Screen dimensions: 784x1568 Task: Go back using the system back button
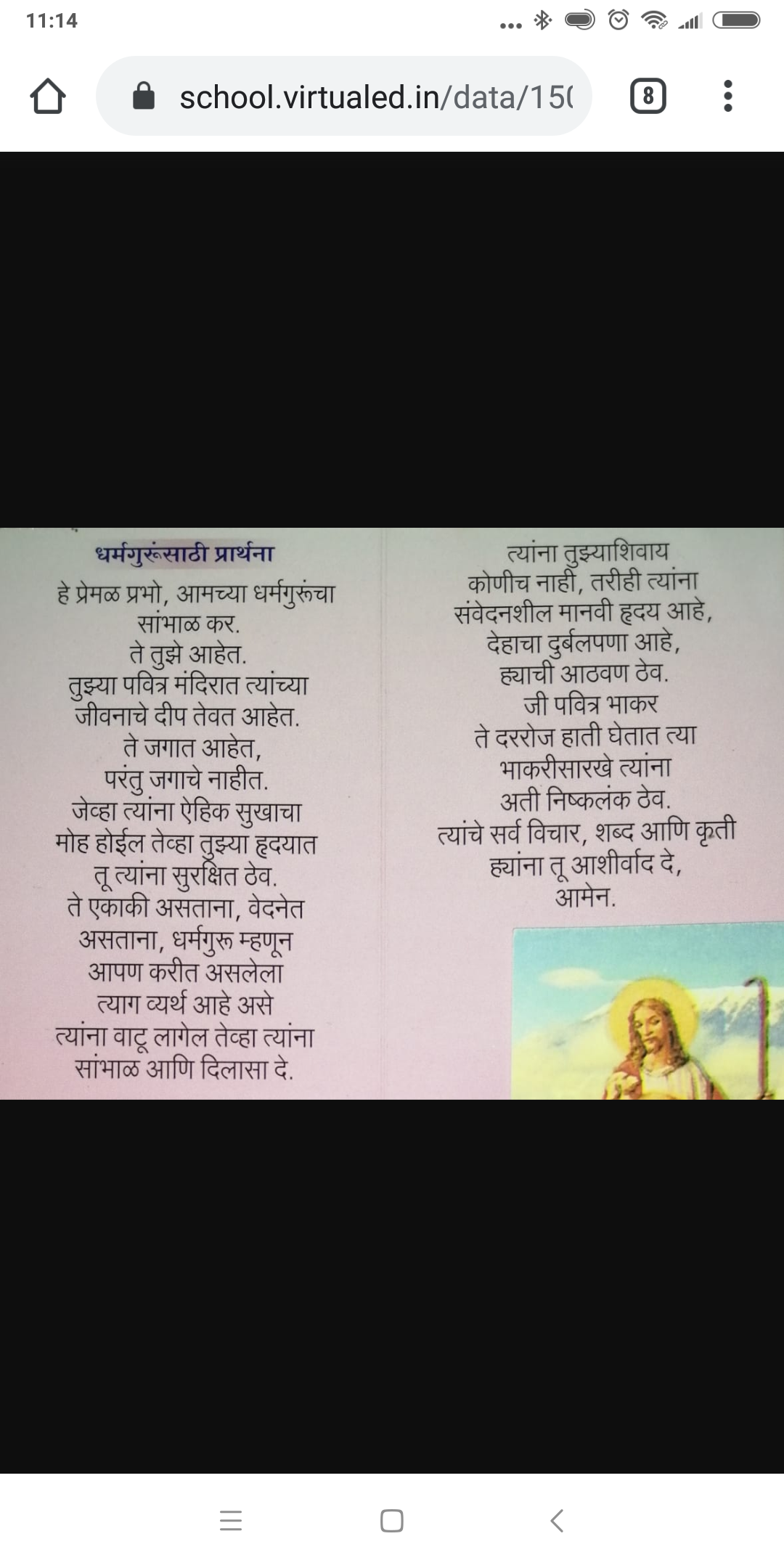point(557,1520)
